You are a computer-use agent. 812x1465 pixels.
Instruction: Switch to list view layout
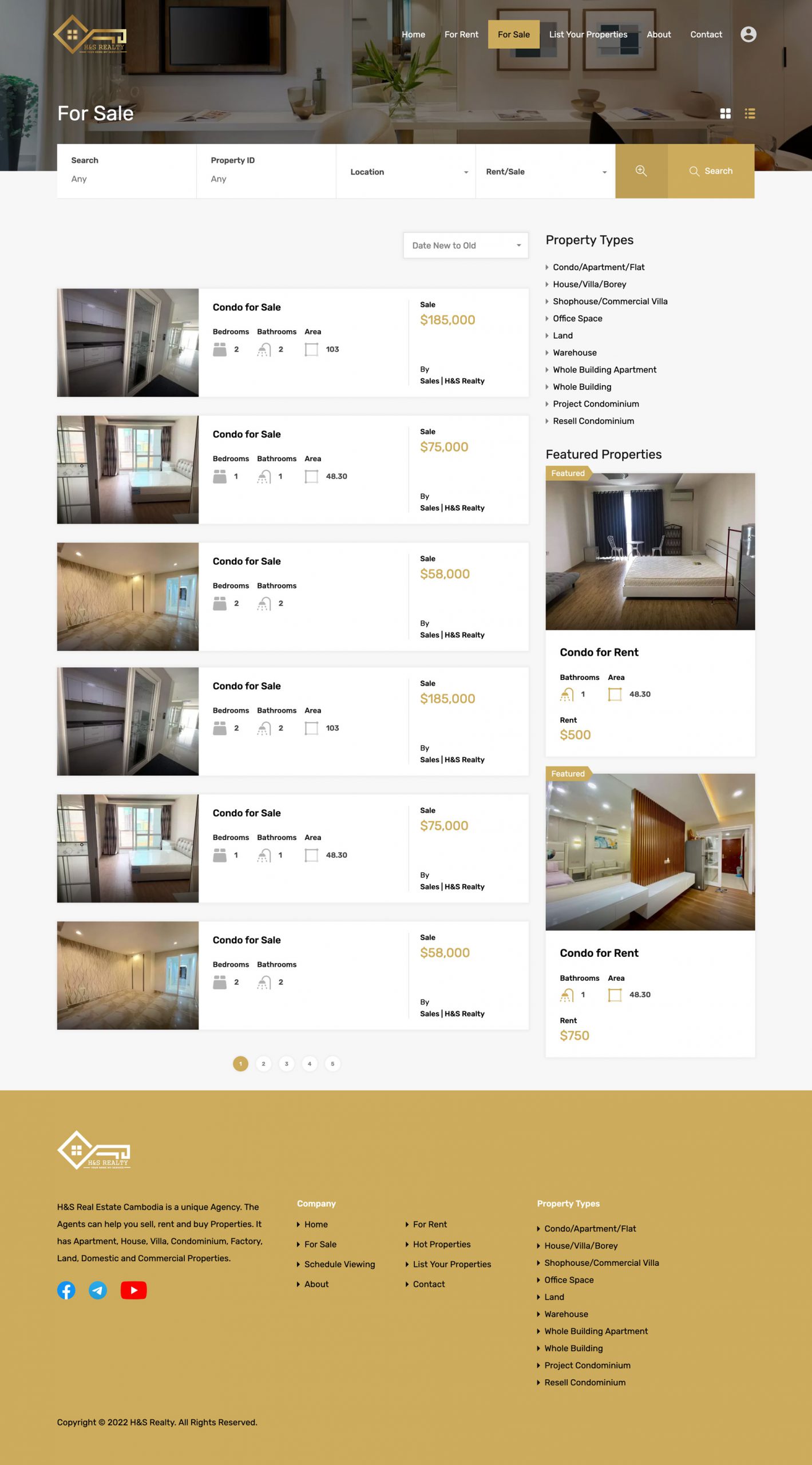[750, 113]
